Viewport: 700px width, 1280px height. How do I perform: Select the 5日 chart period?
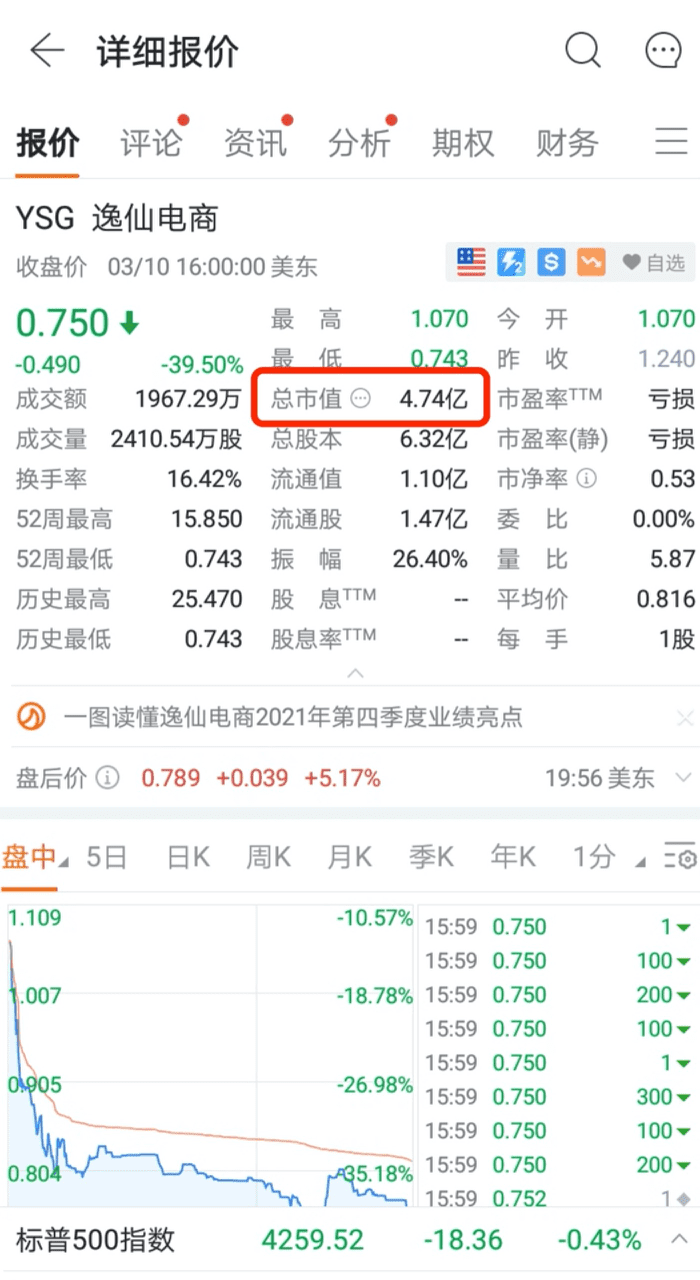click(107, 857)
